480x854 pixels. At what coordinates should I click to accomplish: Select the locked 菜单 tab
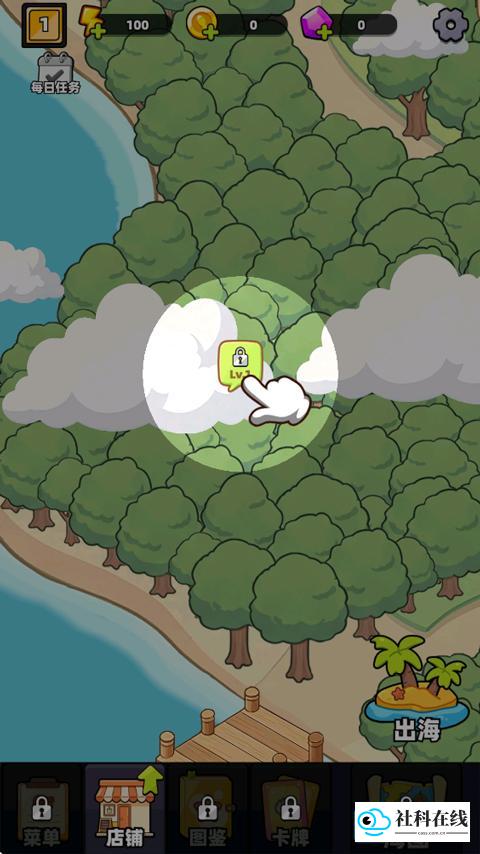click(42, 810)
